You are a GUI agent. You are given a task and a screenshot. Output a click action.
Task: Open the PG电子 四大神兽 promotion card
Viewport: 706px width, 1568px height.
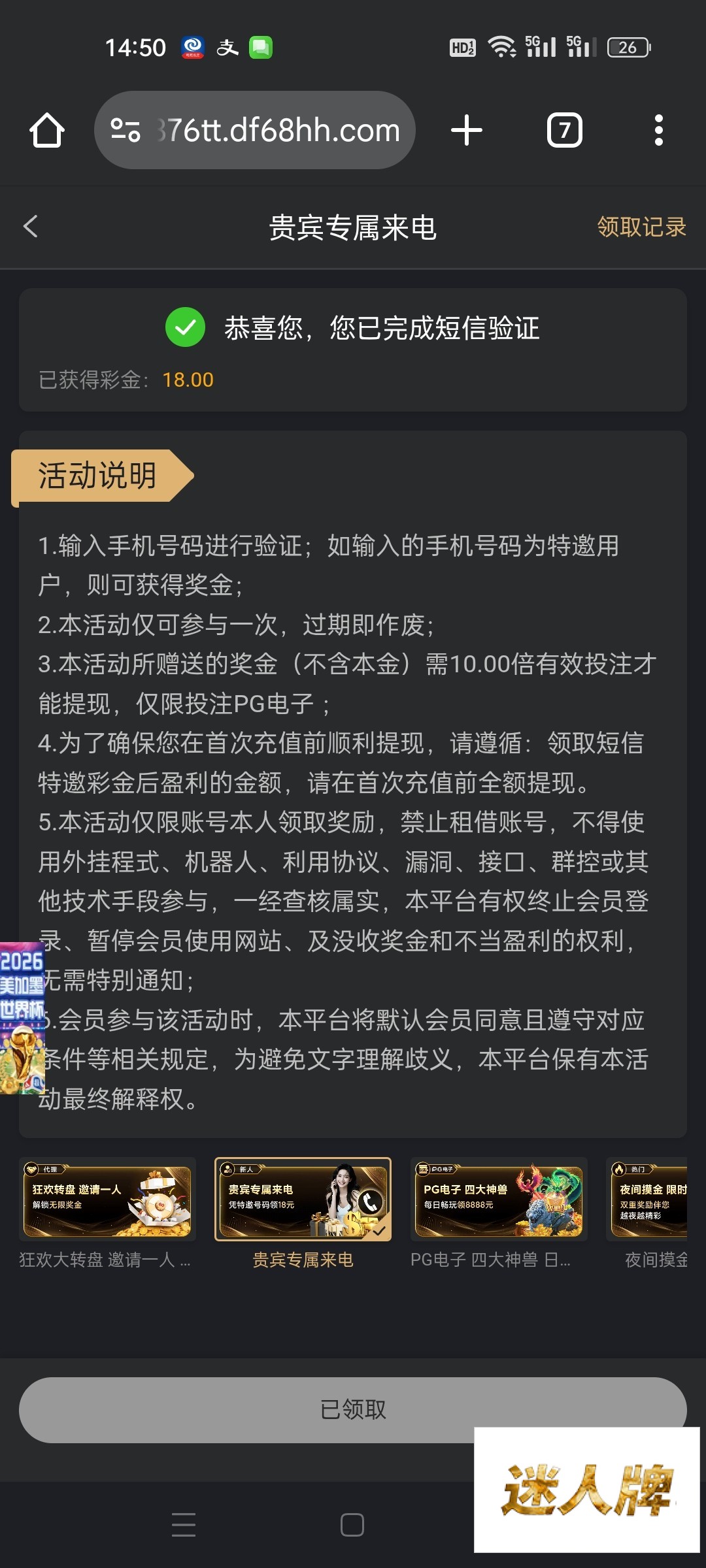click(499, 1201)
